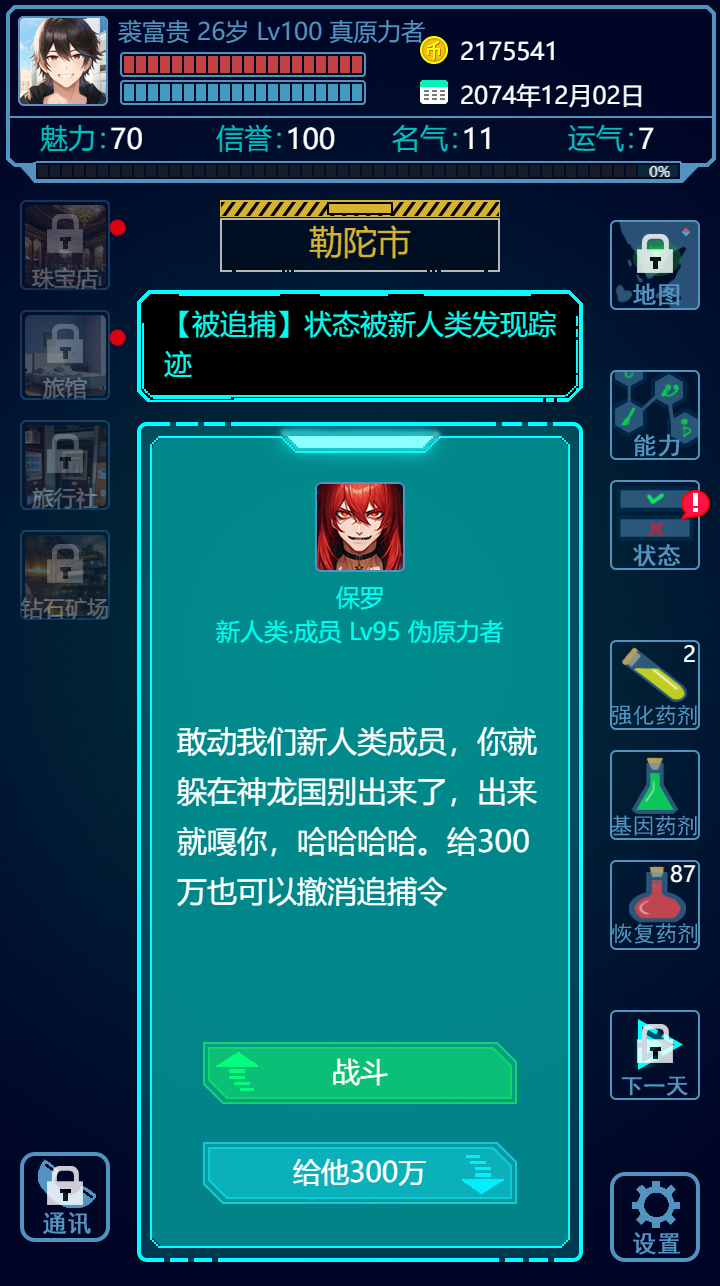Image resolution: width=720 pixels, height=1286 pixels.
Task: Enter the 旅馆 hotel
Action: pyautogui.click(x=65, y=355)
